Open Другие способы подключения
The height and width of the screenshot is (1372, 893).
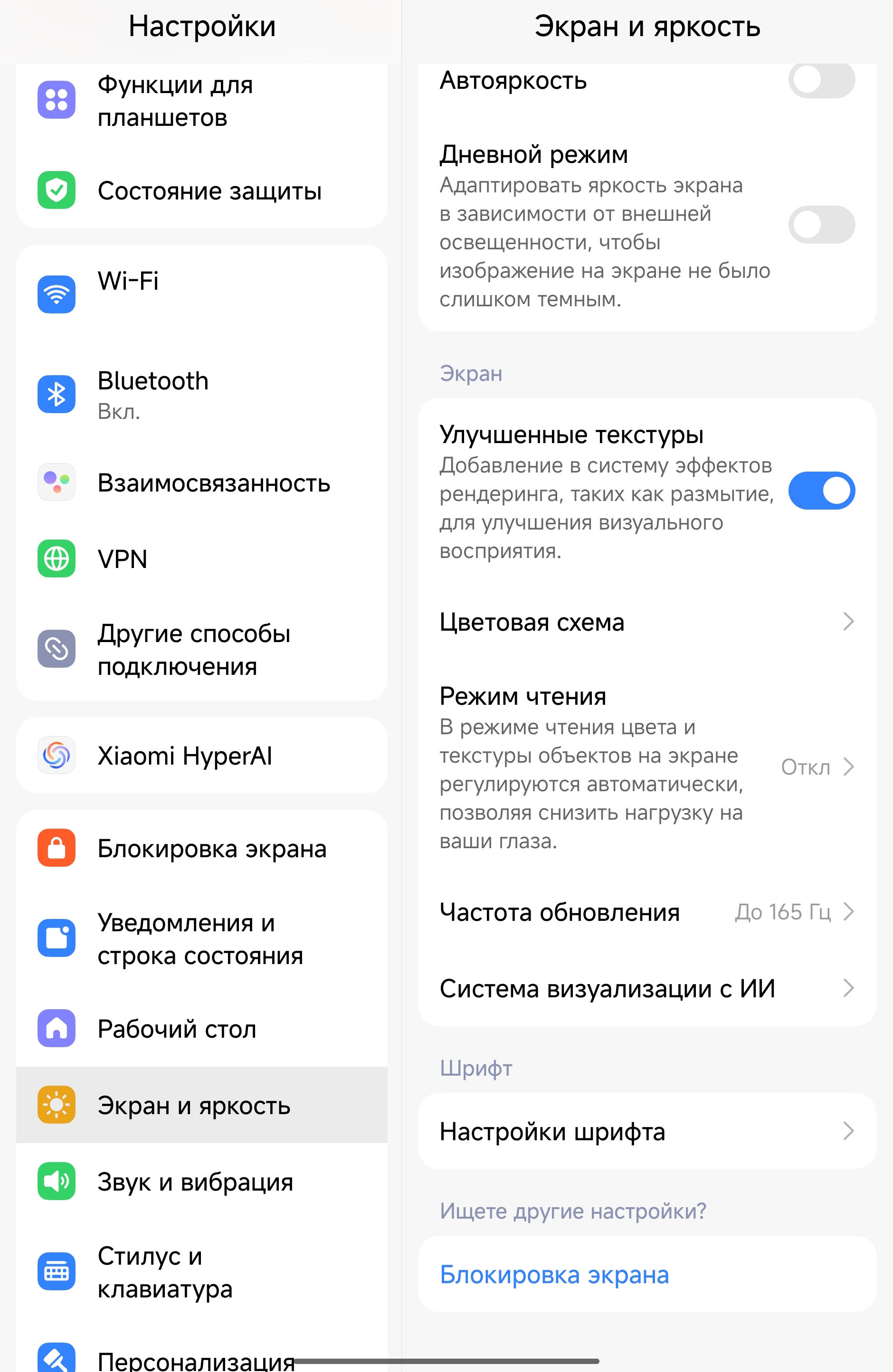[202, 649]
